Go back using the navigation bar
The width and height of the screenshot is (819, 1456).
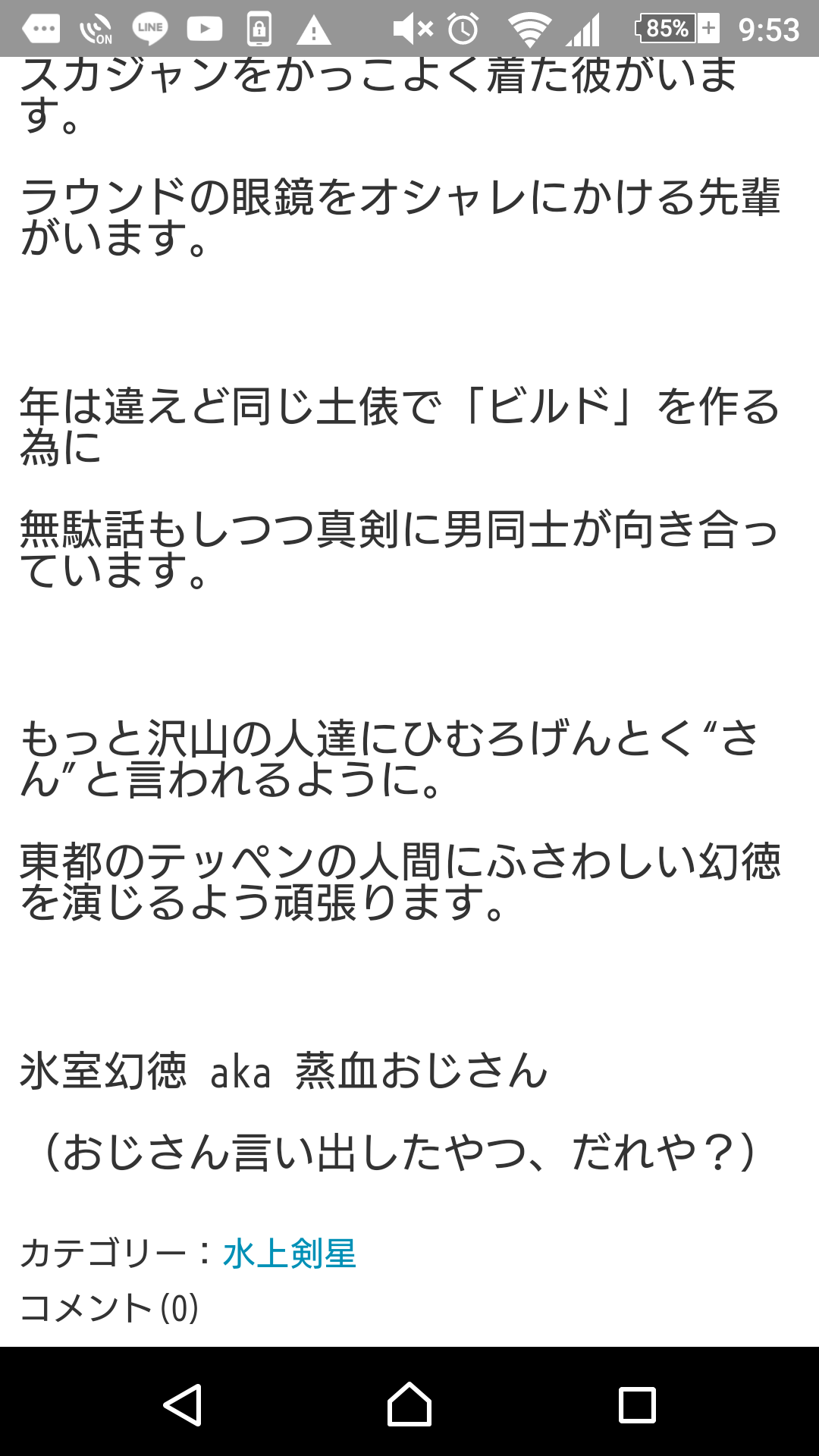tap(182, 1404)
